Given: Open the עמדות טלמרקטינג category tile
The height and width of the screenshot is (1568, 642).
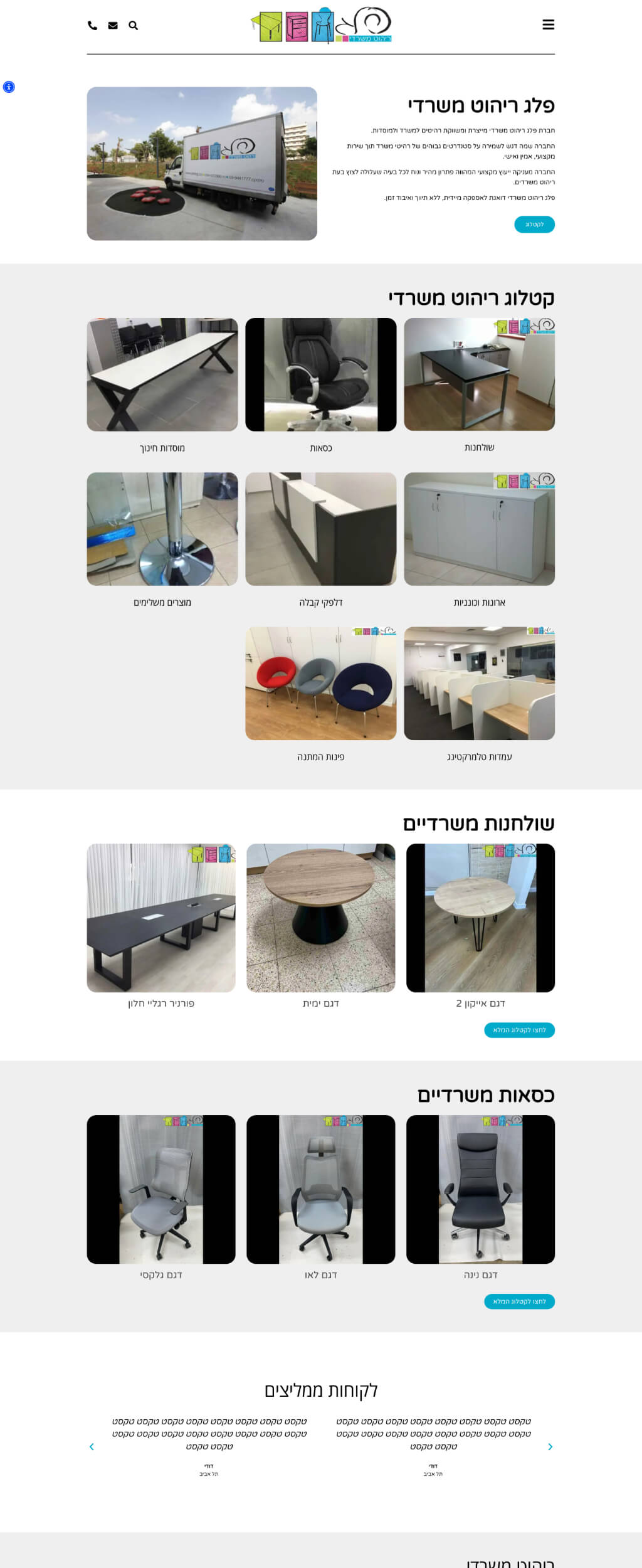Looking at the screenshot, I should pos(479,683).
